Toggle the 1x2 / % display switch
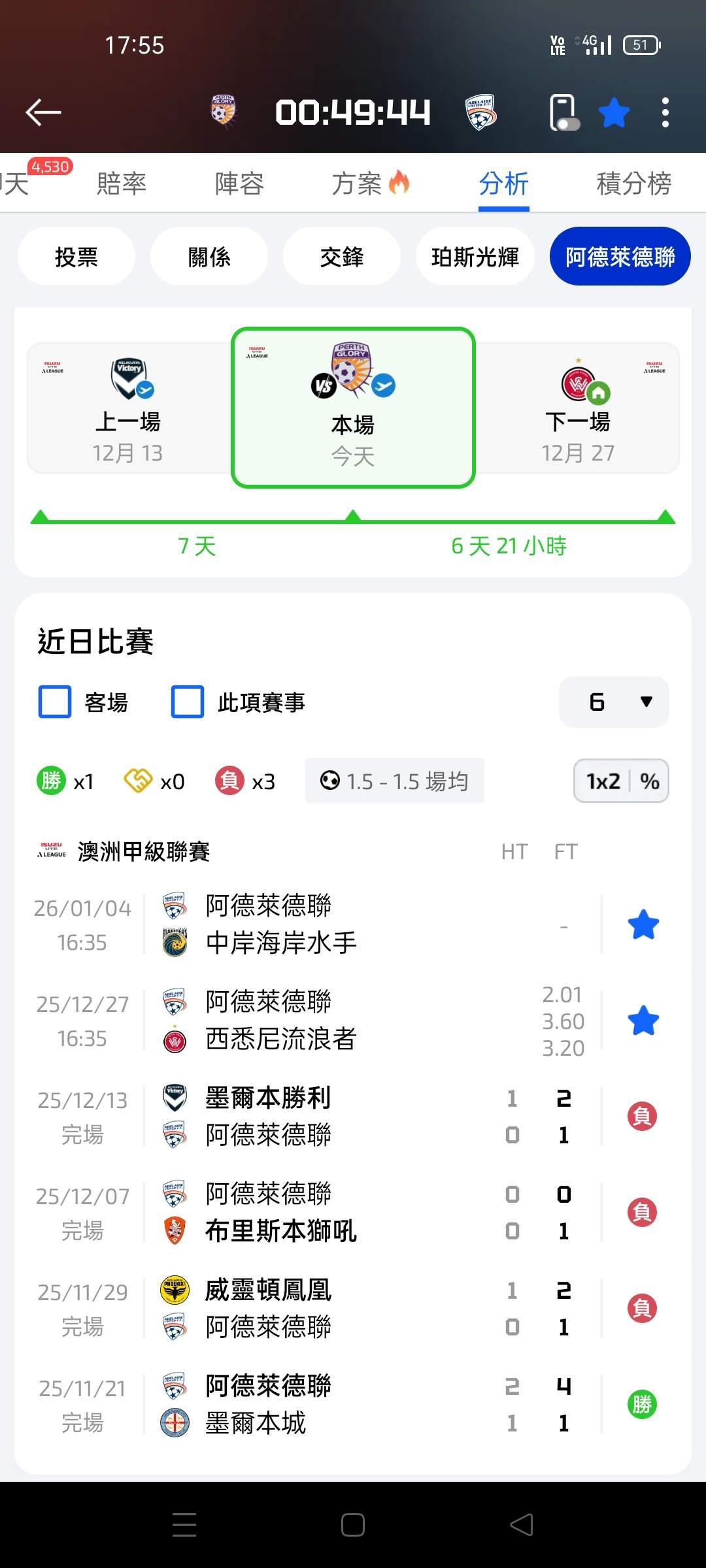 click(621, 781)
